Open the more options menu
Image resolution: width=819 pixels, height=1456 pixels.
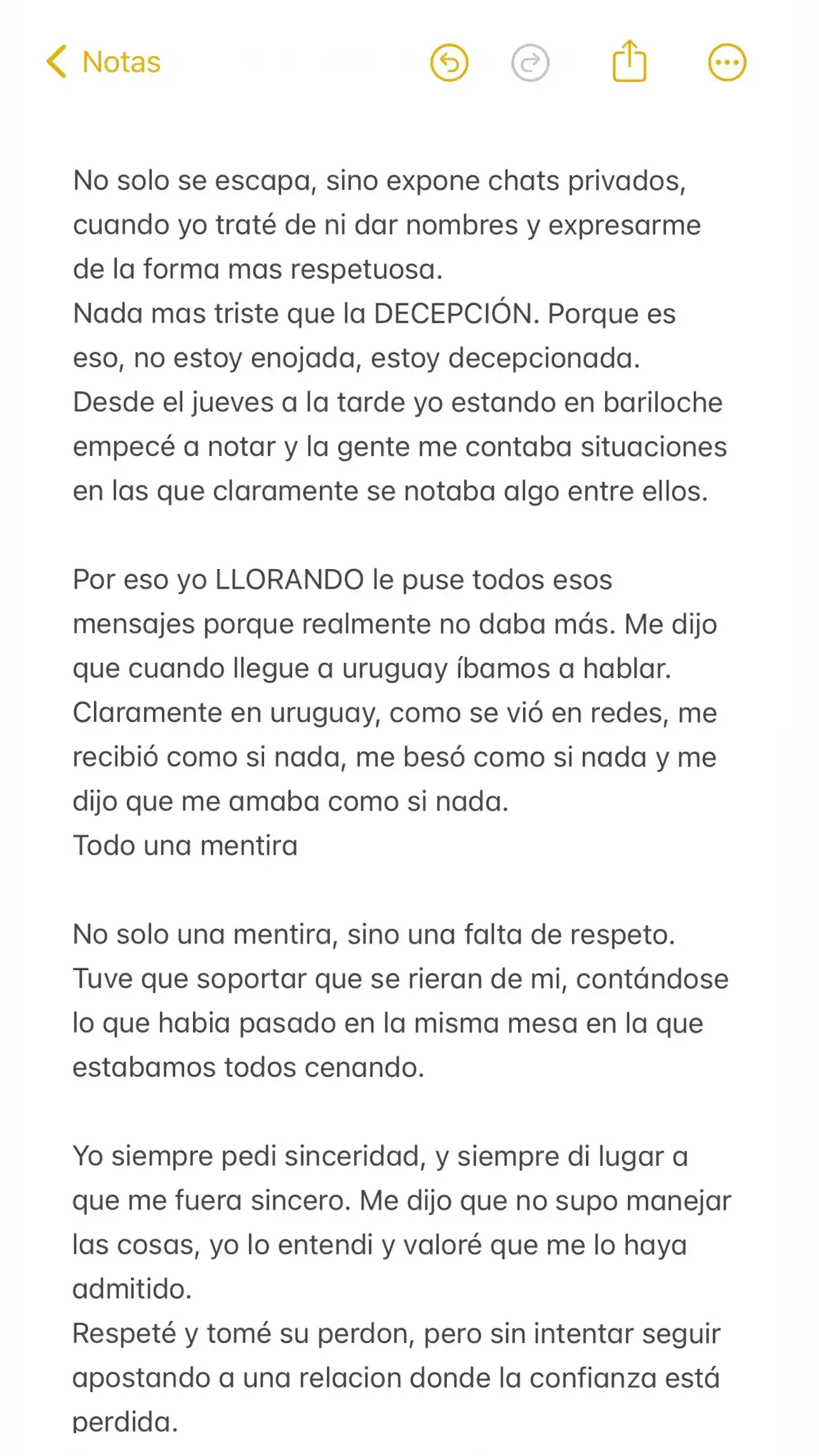point(727,63)
